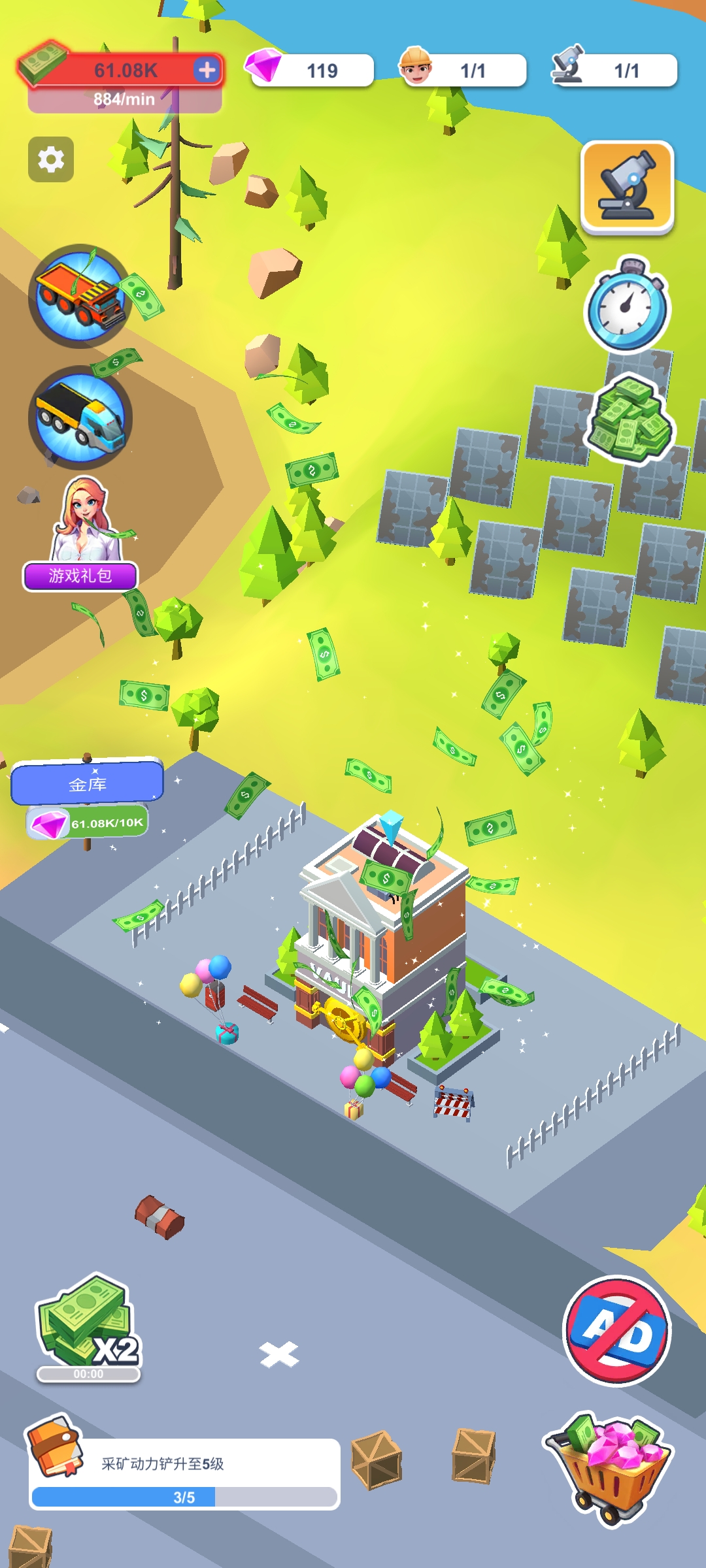Activate the X2 cash multiplier
Screen dimensions: 706x1568
tap(88, 1326)
